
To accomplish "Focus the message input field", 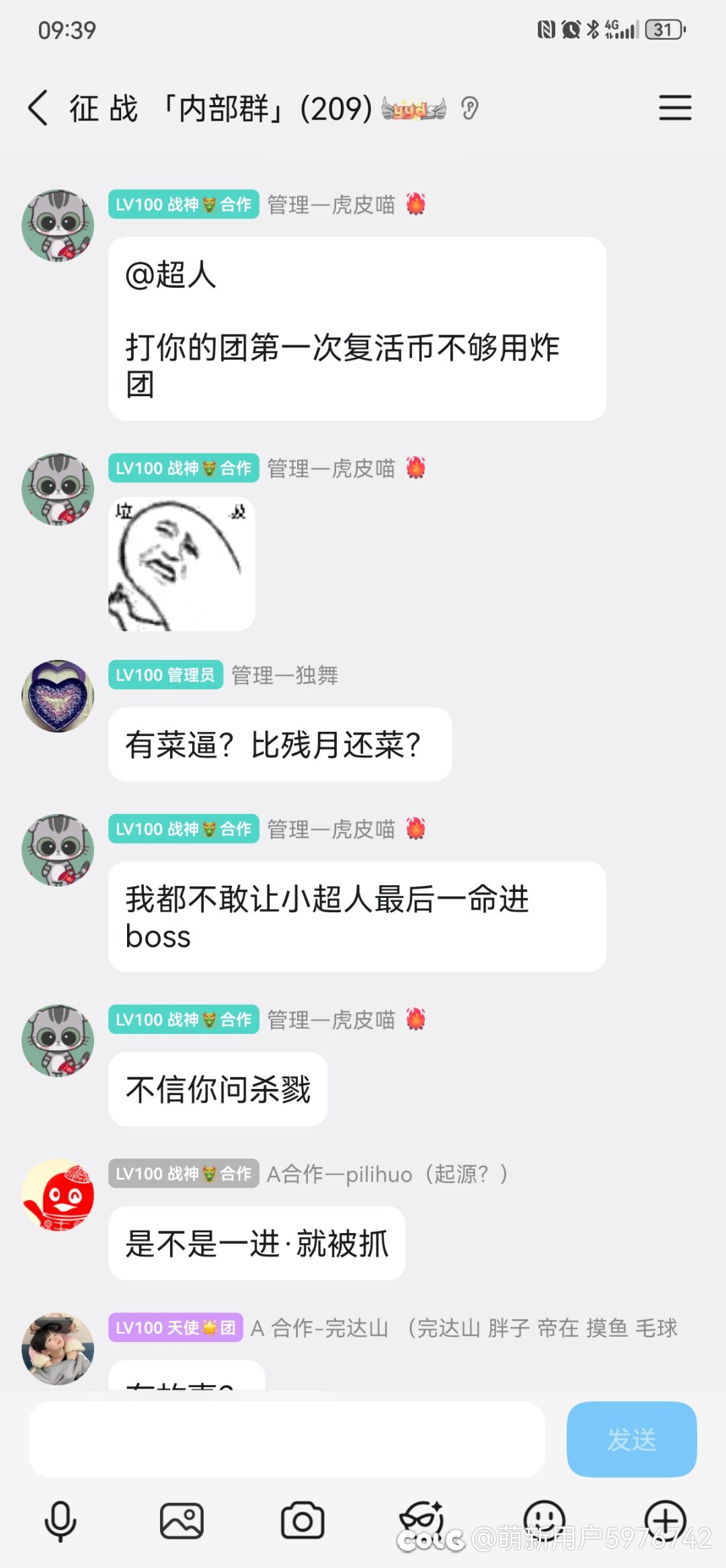I will [286, 1439].
